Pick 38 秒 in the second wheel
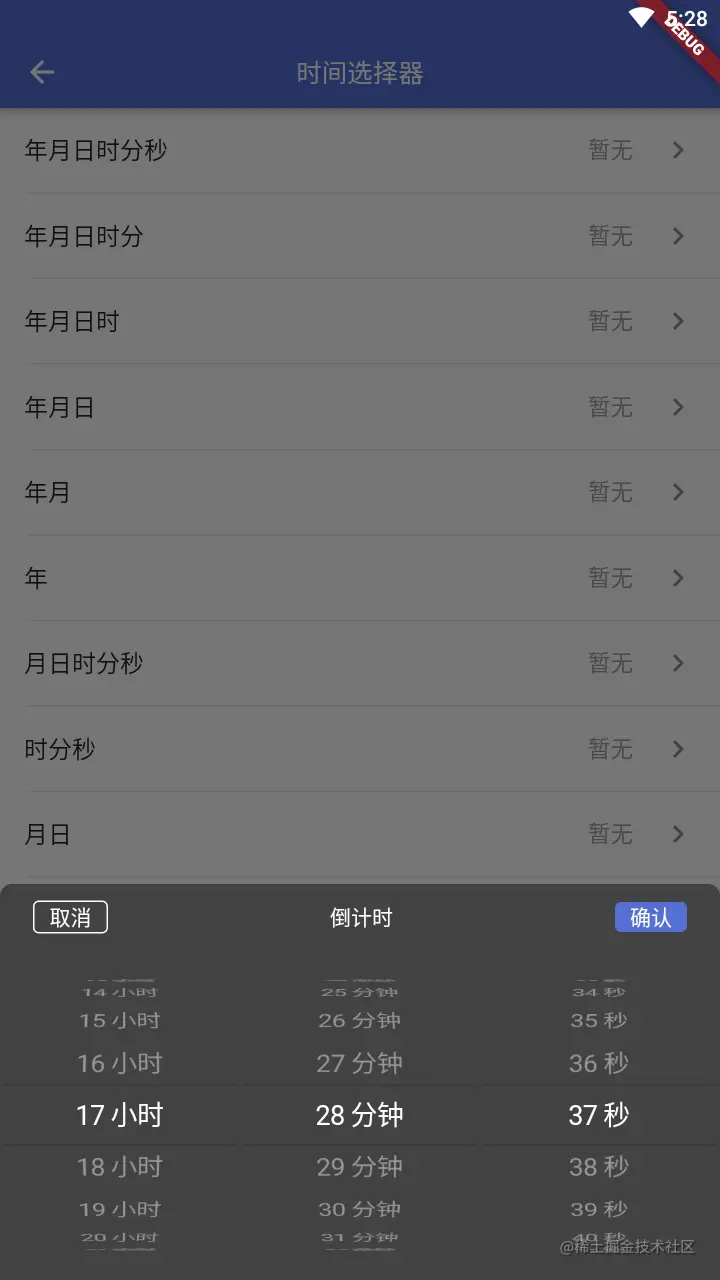Screen dimensions: 720x1280 coord(598,1166)
